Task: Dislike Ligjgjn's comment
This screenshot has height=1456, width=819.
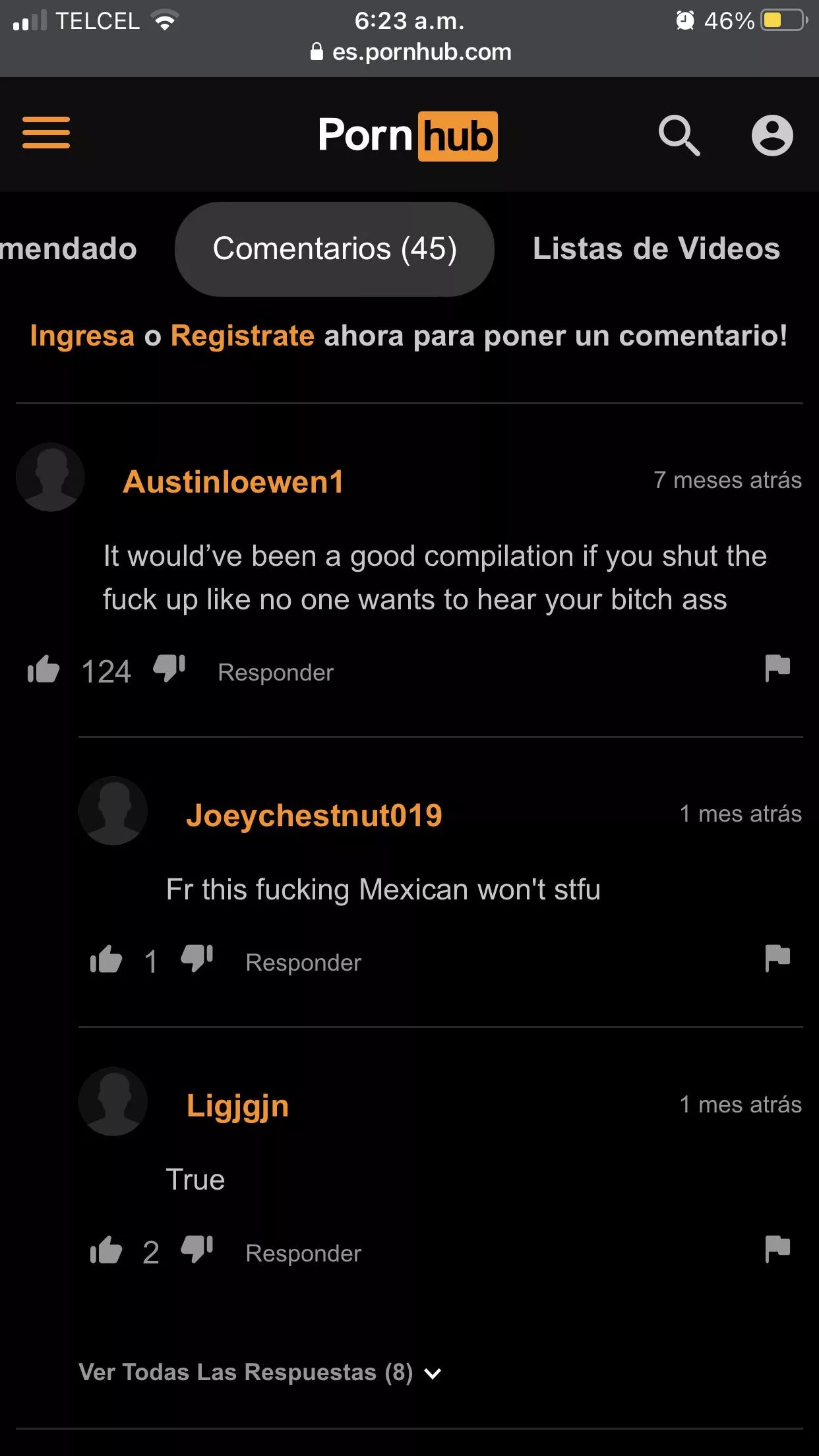Action: (x=197, y=1249)
